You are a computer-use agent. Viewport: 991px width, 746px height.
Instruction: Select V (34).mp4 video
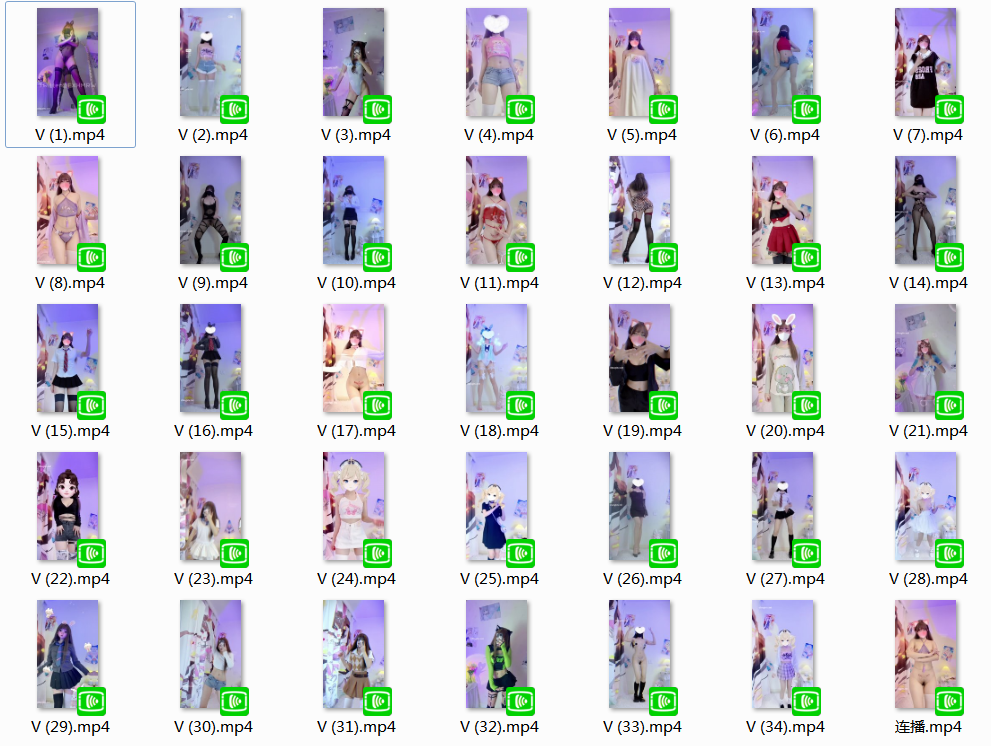pos(783,656)
